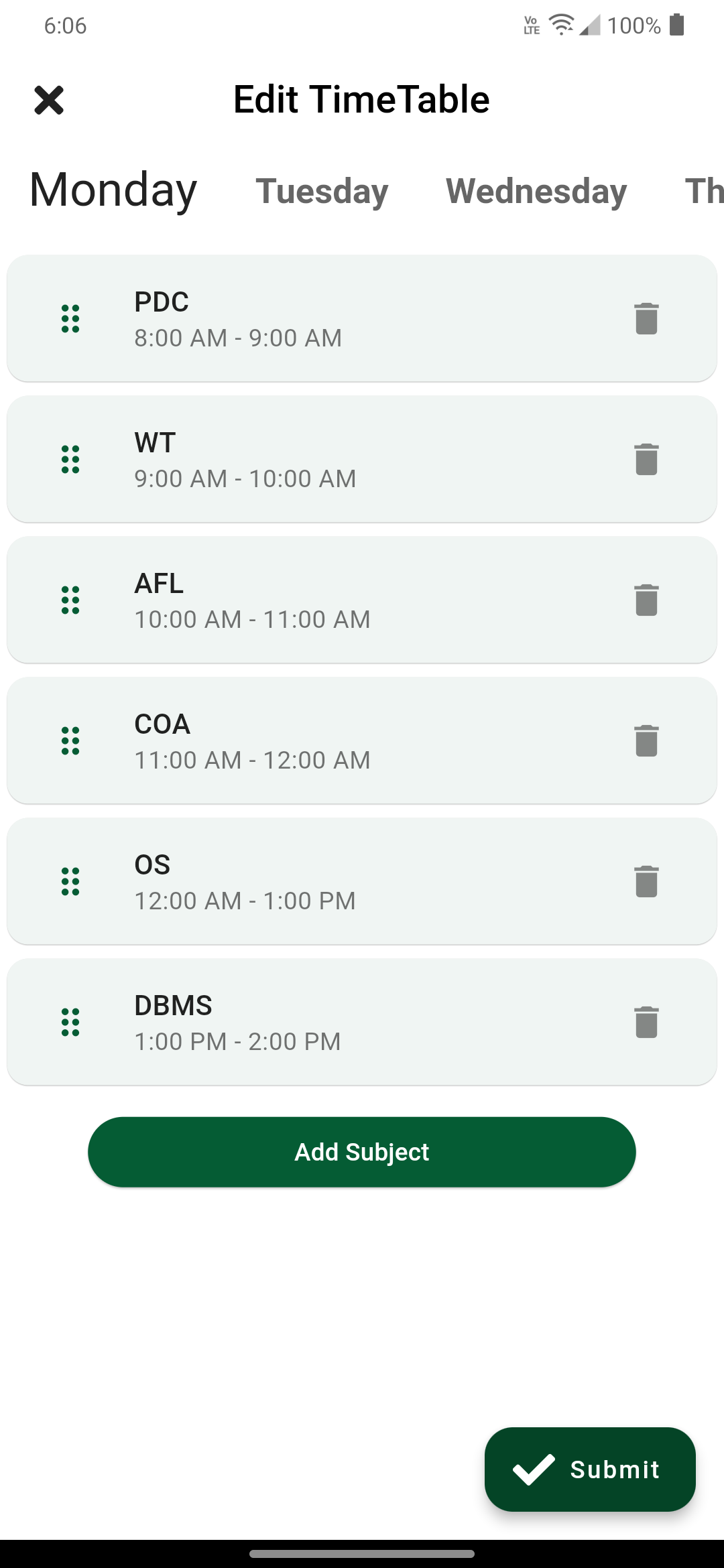Remove OS from Monday's timetable
Screen dimensions: 724x1568
646,881
